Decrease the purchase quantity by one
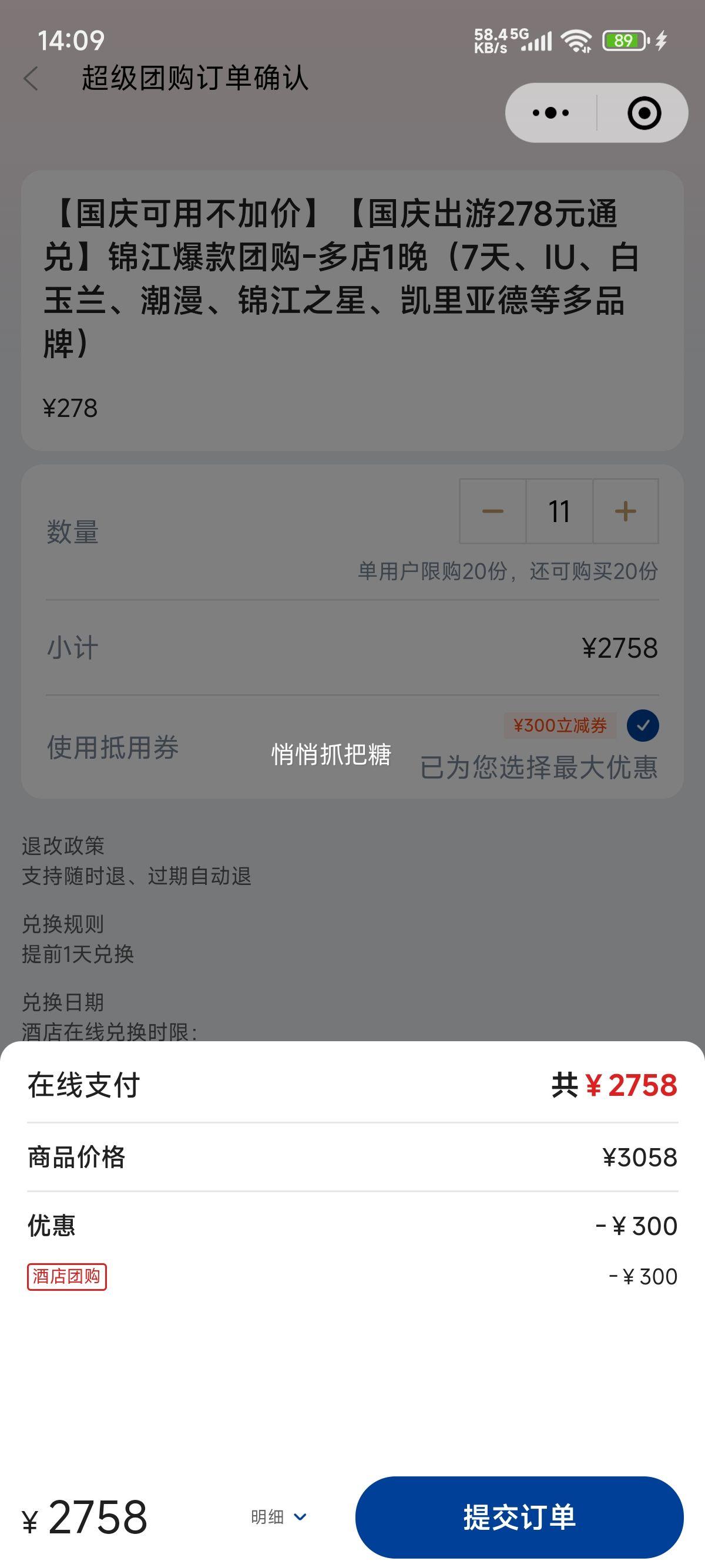 click(492, 512)
